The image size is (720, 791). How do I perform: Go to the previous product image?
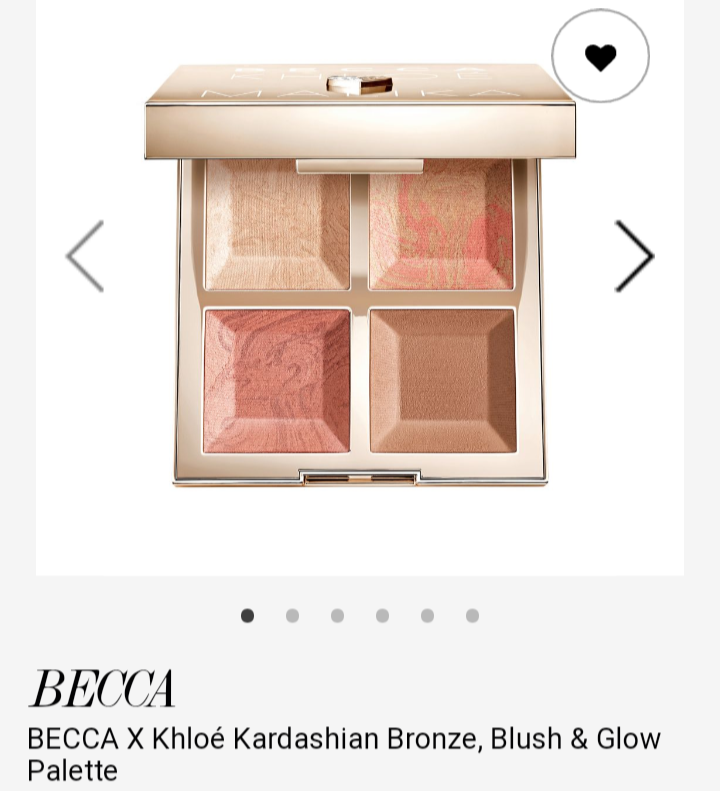(86, 256)
